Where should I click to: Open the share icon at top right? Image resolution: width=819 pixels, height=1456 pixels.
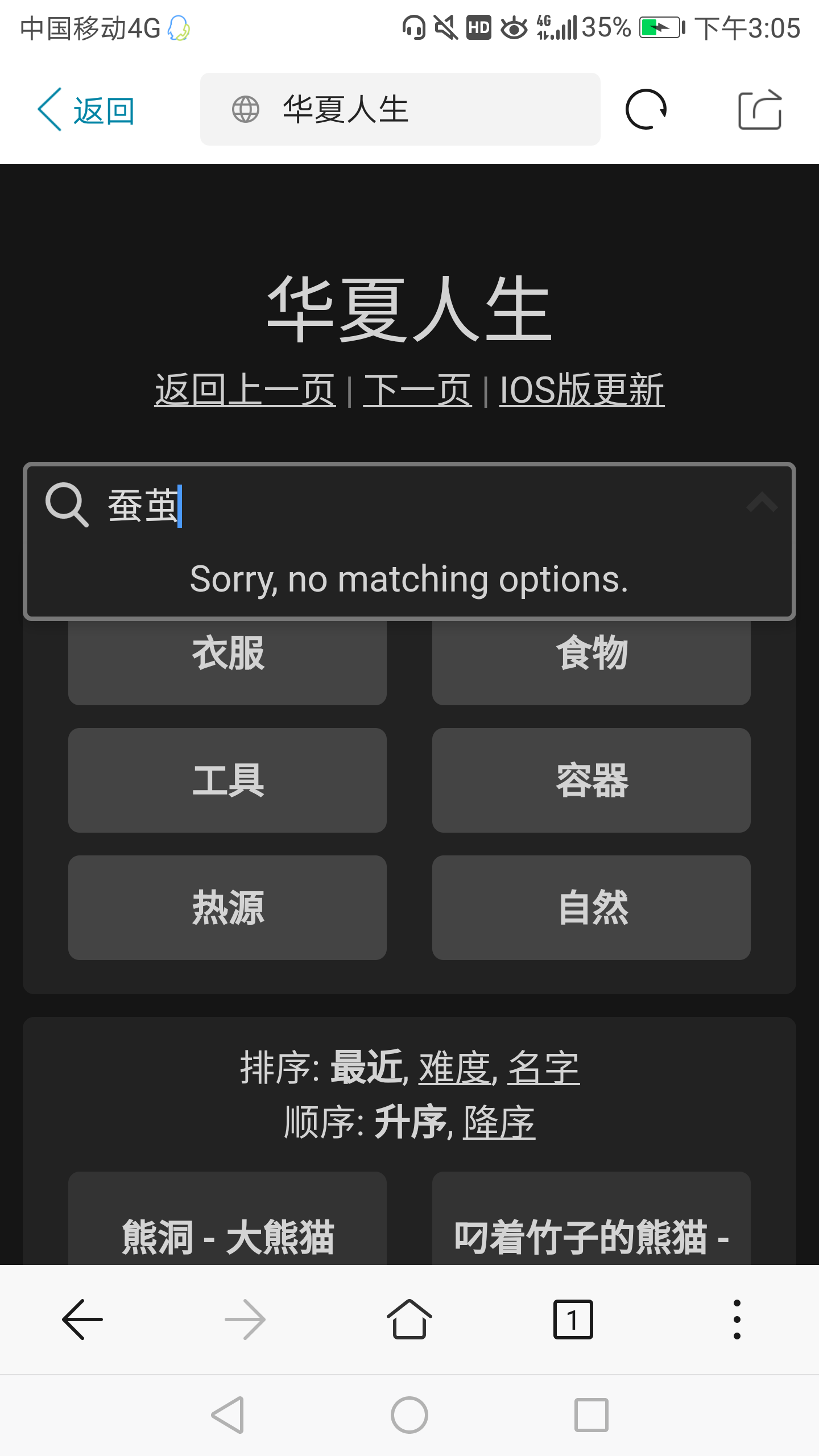point(760,109)
